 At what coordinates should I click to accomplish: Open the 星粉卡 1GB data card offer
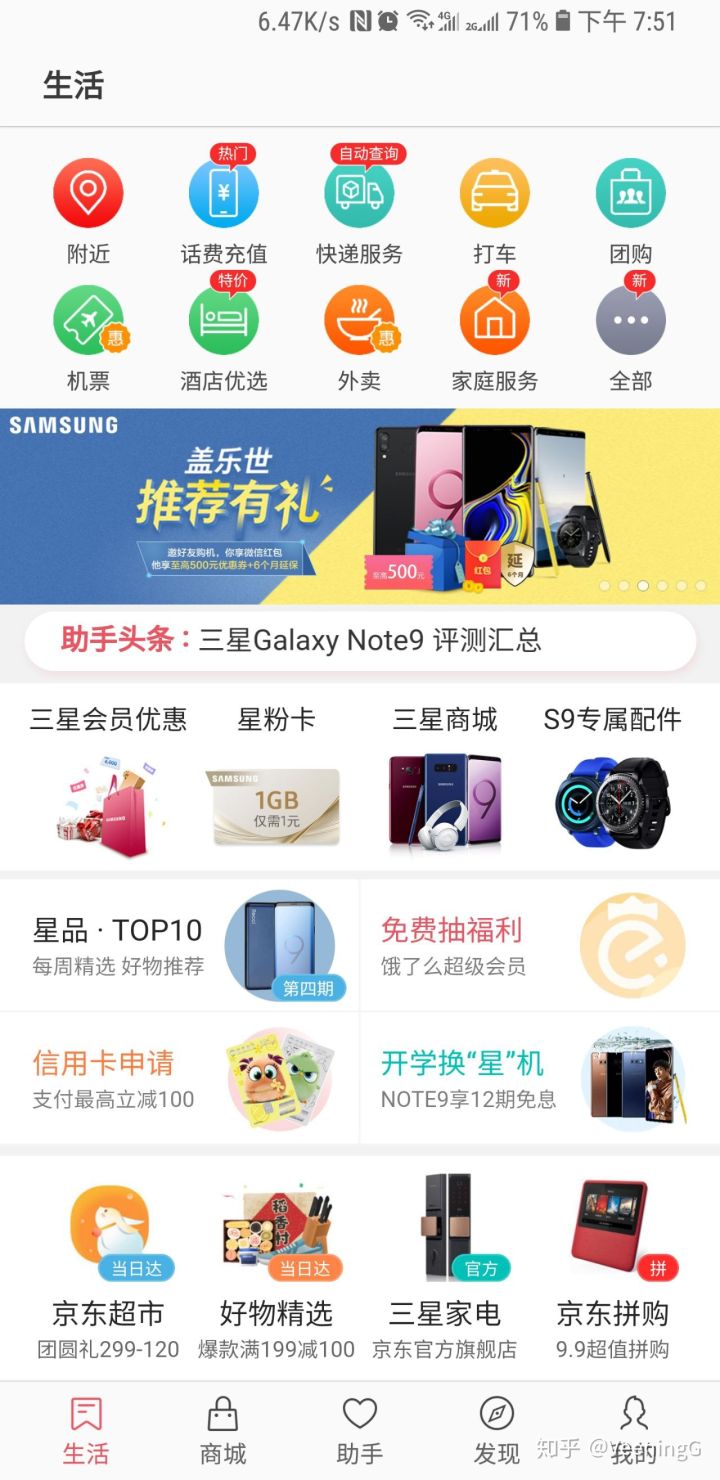[x=274, y=790]
